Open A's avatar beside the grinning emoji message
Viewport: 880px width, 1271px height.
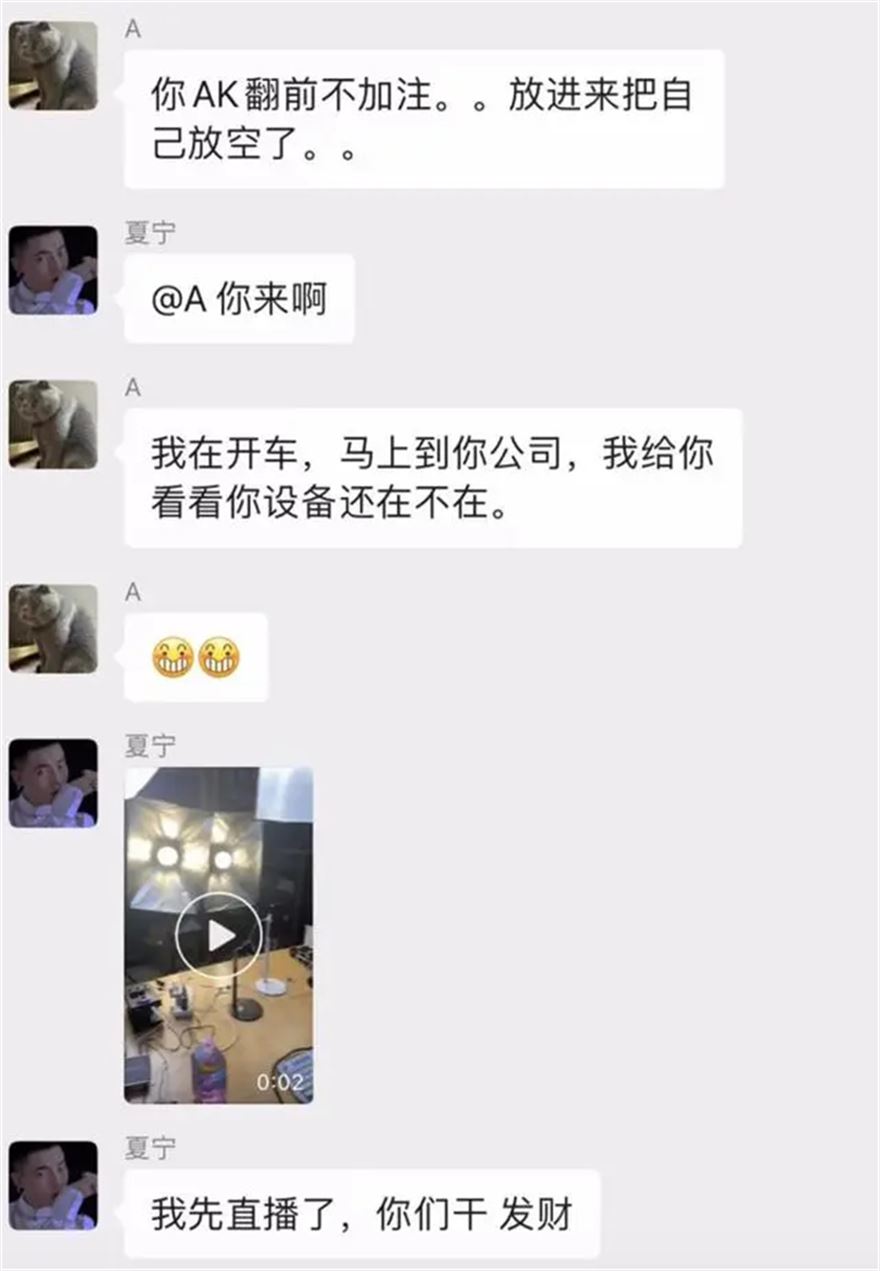(x=53, y=629)
